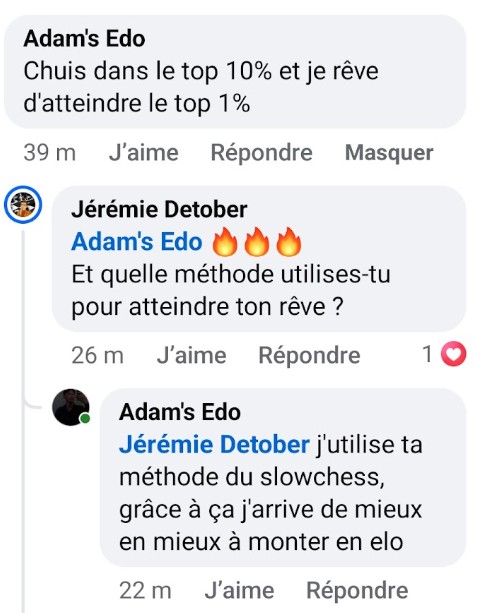The image size is (478, 613).
Task: Open the blue Adam's Edo mention link
Action: pyautogui.click(x=137, y=241)
